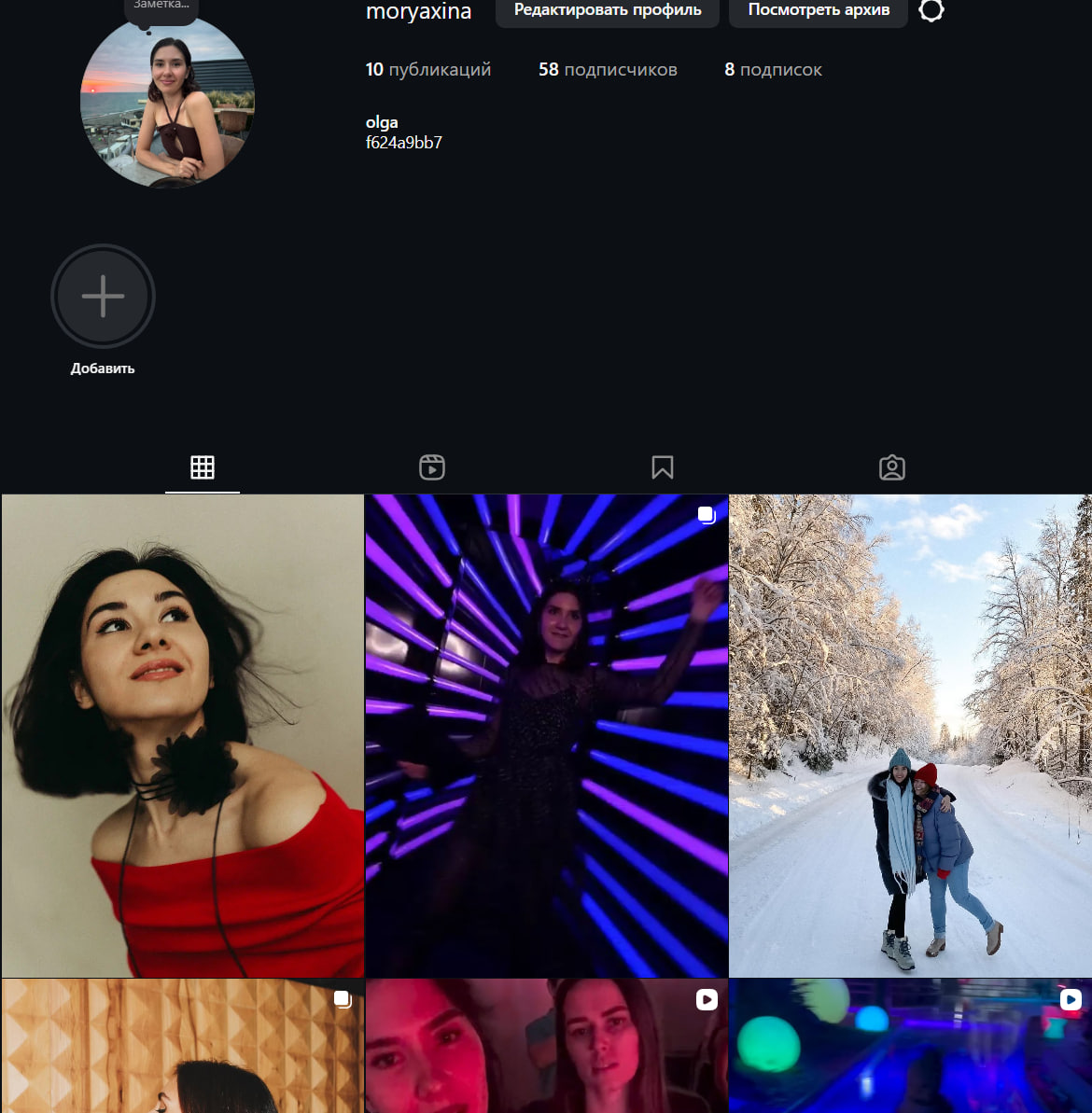This screenshot has width=1092, height=1113.
Task: Open the profile picture
Action: pyautogui.click(x=168, y=103)
